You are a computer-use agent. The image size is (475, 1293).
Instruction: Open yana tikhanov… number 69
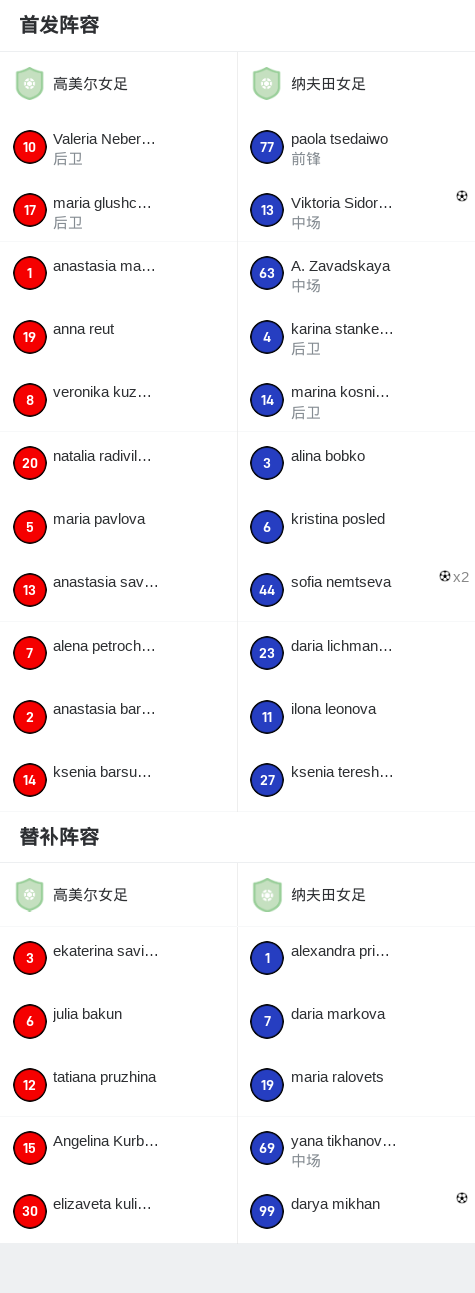pyautogui.click(x=356, y=1148)
